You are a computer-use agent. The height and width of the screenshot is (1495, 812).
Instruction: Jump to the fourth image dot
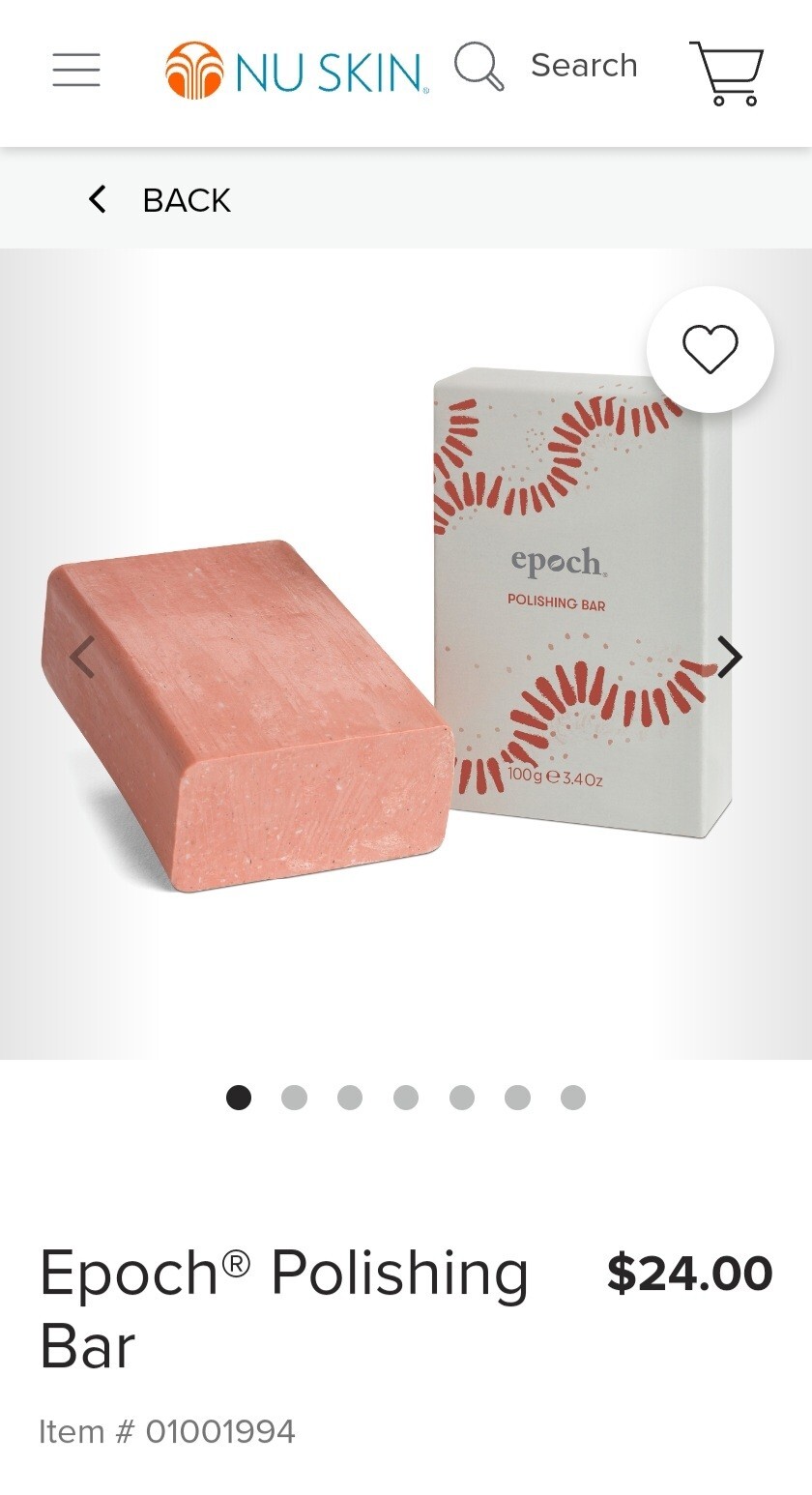point(406,1098)
